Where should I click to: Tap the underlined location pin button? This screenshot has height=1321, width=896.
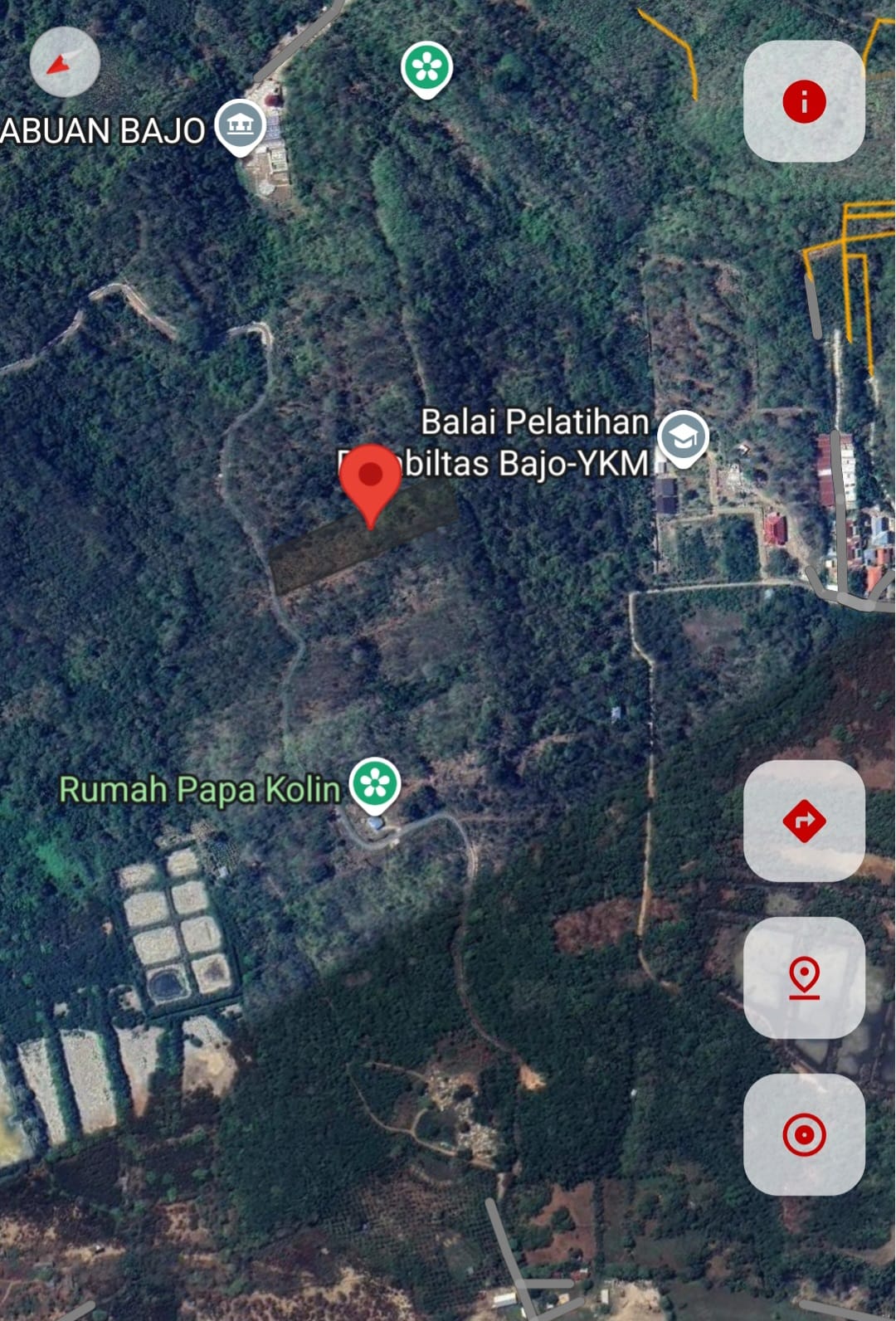(804, 977)
